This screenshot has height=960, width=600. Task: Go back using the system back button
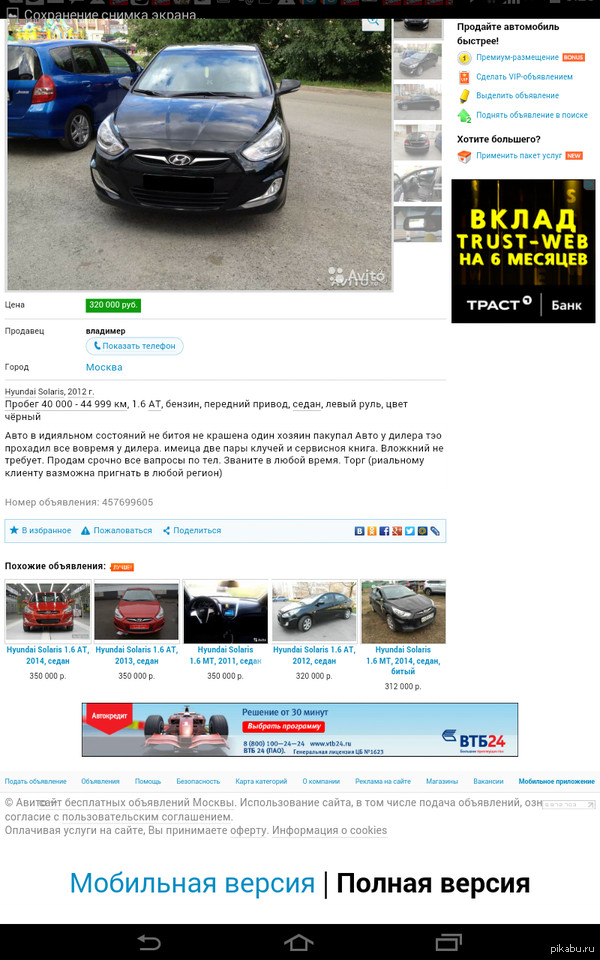149,942
